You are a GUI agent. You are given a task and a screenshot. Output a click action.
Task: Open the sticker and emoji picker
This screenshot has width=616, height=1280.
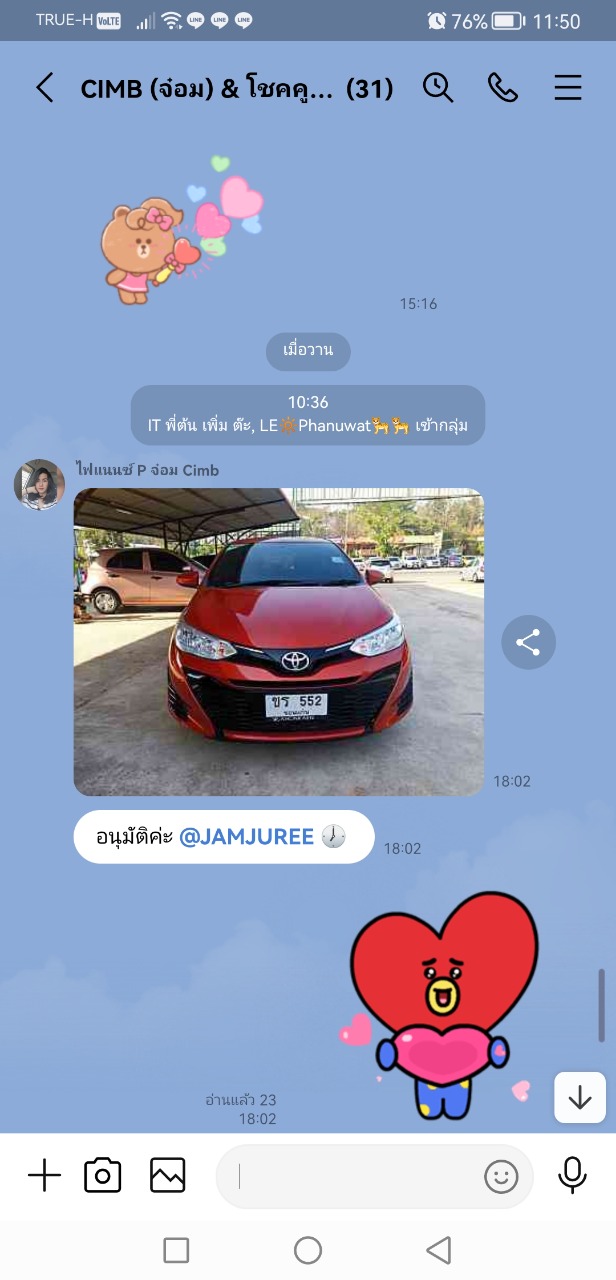click(501, 1177)
